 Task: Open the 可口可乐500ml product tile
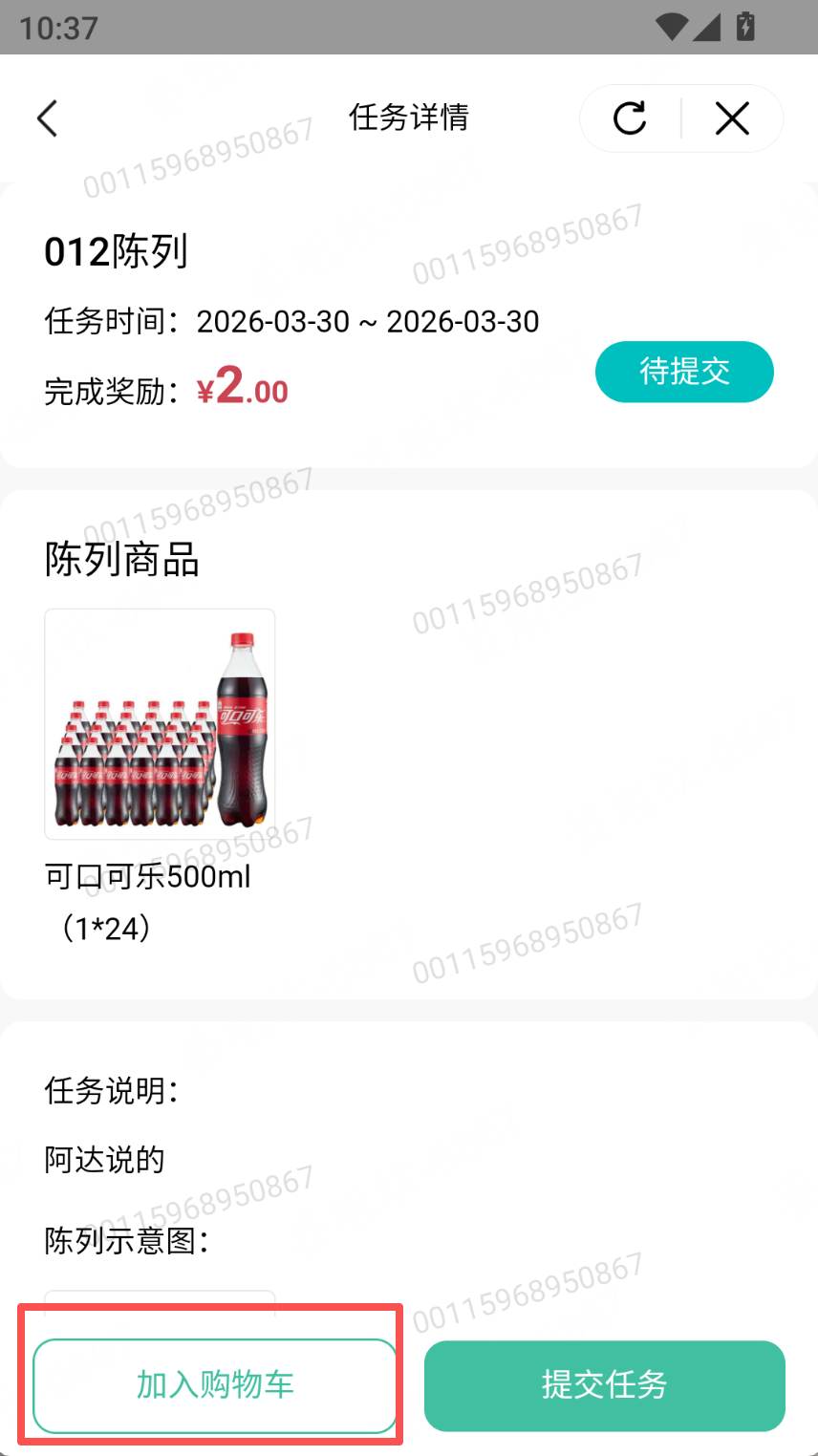click(160, 724)
